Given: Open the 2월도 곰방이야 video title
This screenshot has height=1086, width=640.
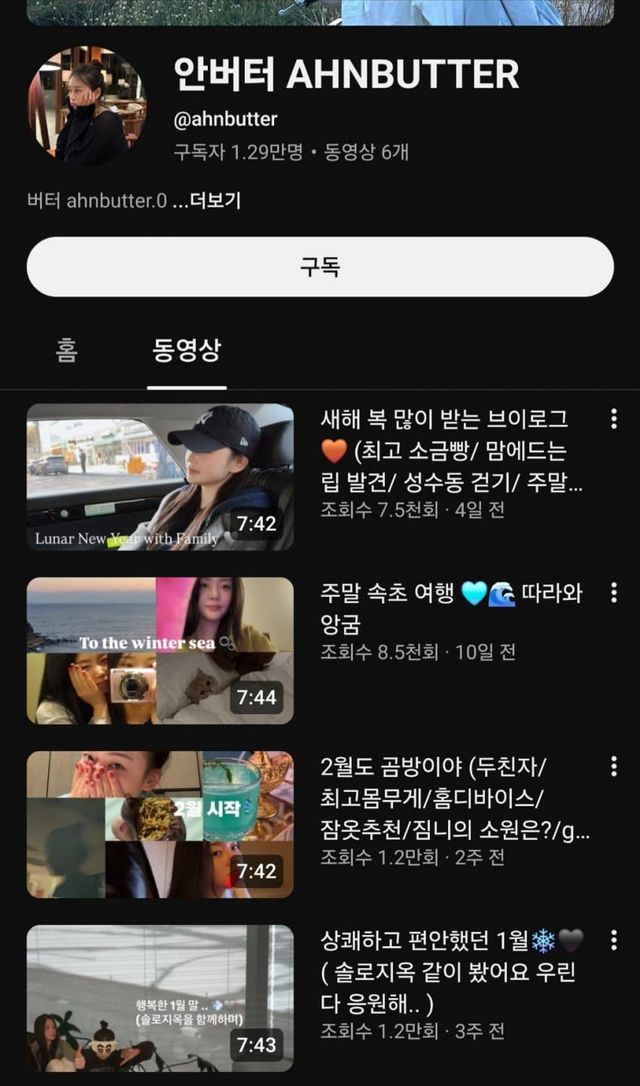Looking at the screenshot, I should 455,799.
